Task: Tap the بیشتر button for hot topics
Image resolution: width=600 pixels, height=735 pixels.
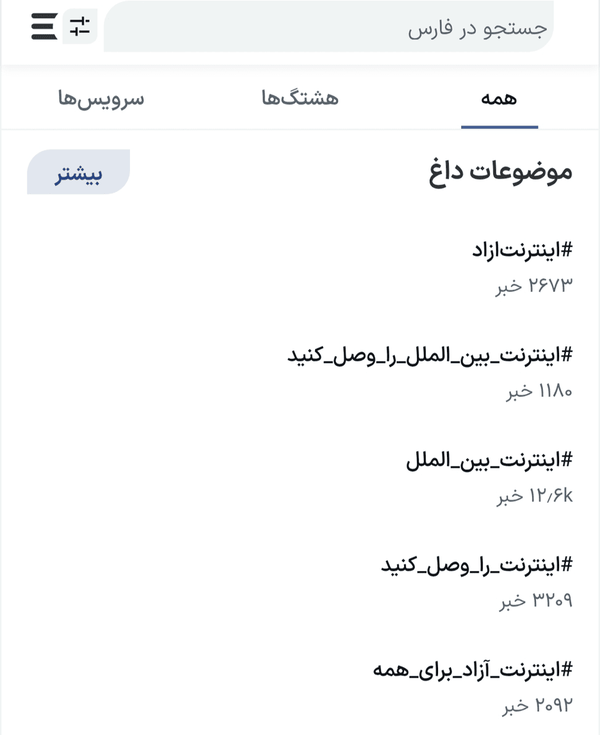Action: point(78,172)
